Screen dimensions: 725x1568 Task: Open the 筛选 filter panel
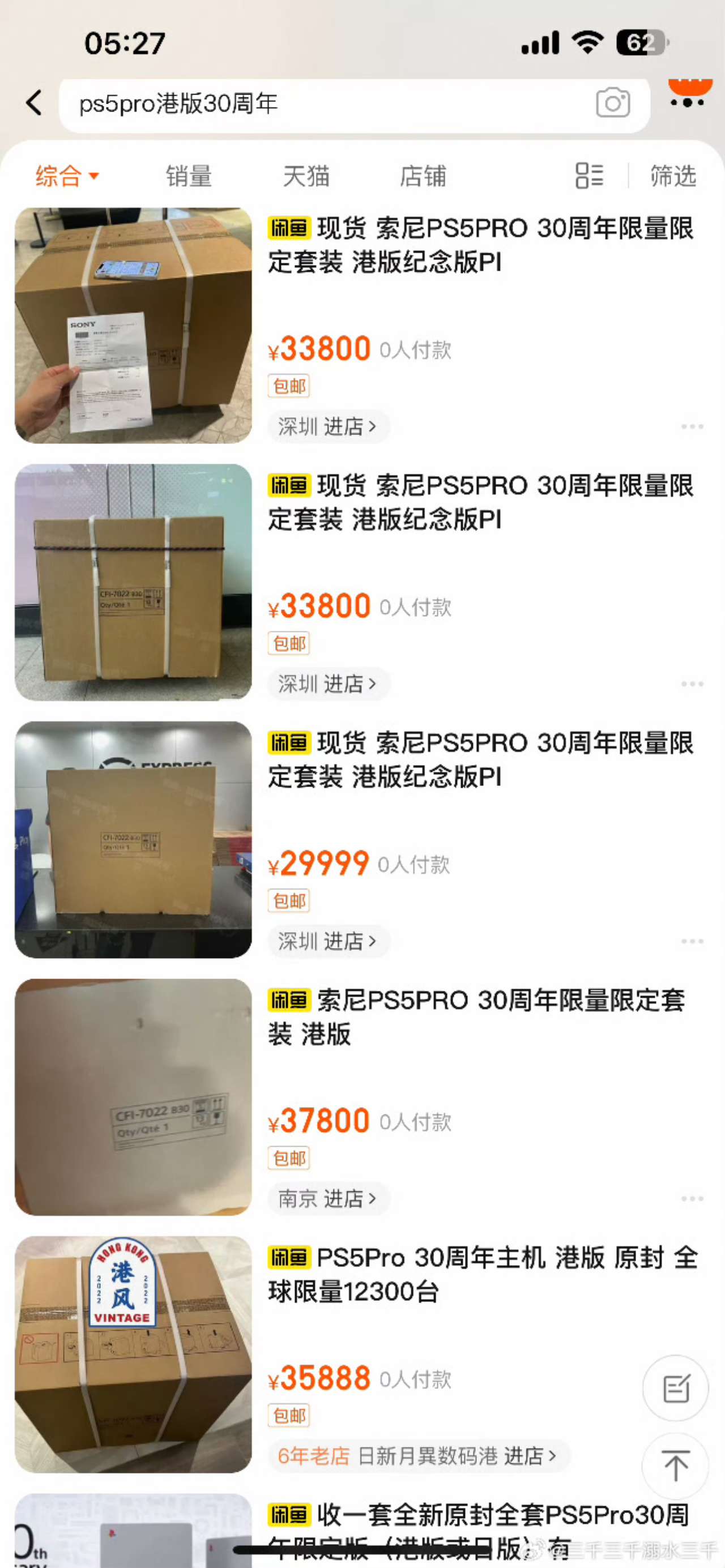pos(673,177)
